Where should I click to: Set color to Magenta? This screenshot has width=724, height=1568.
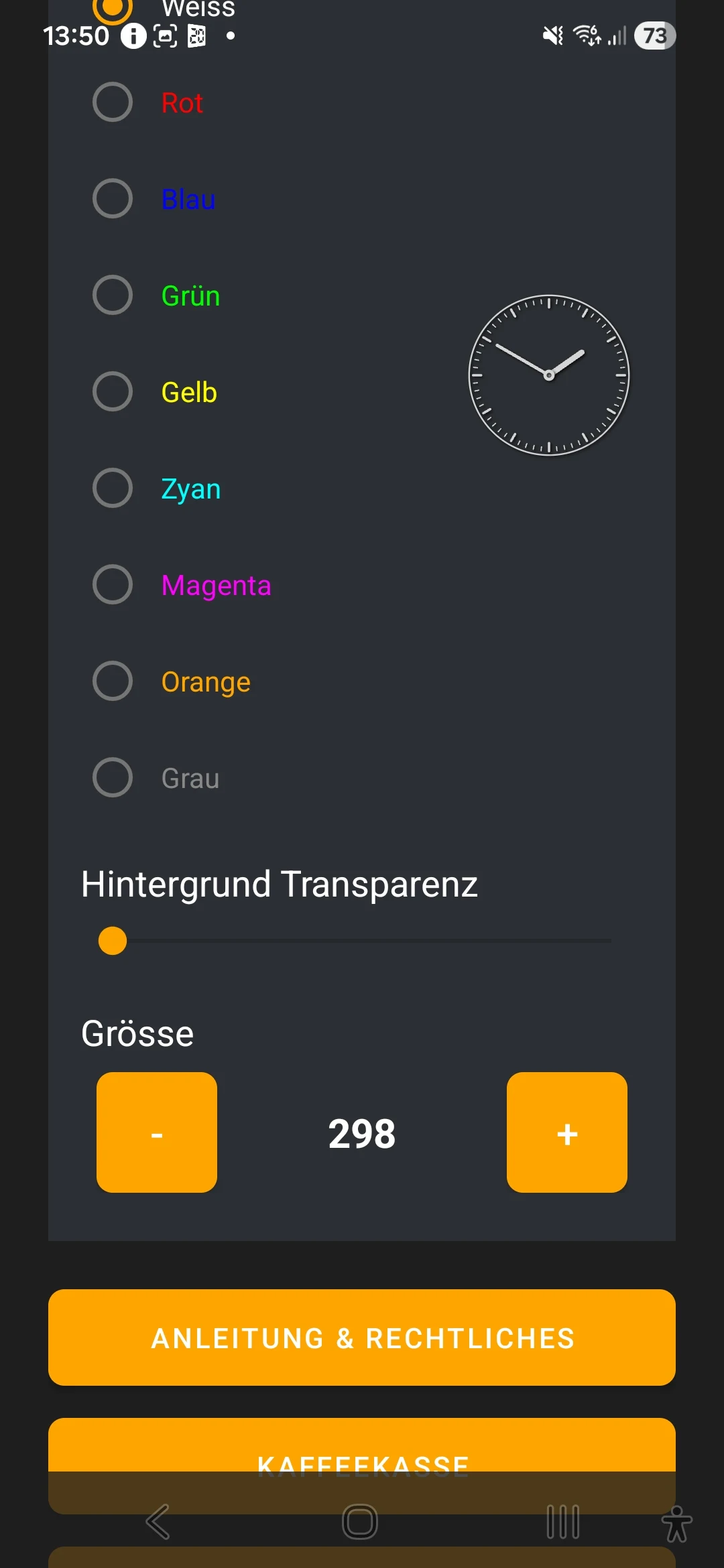tap(113, 584)
